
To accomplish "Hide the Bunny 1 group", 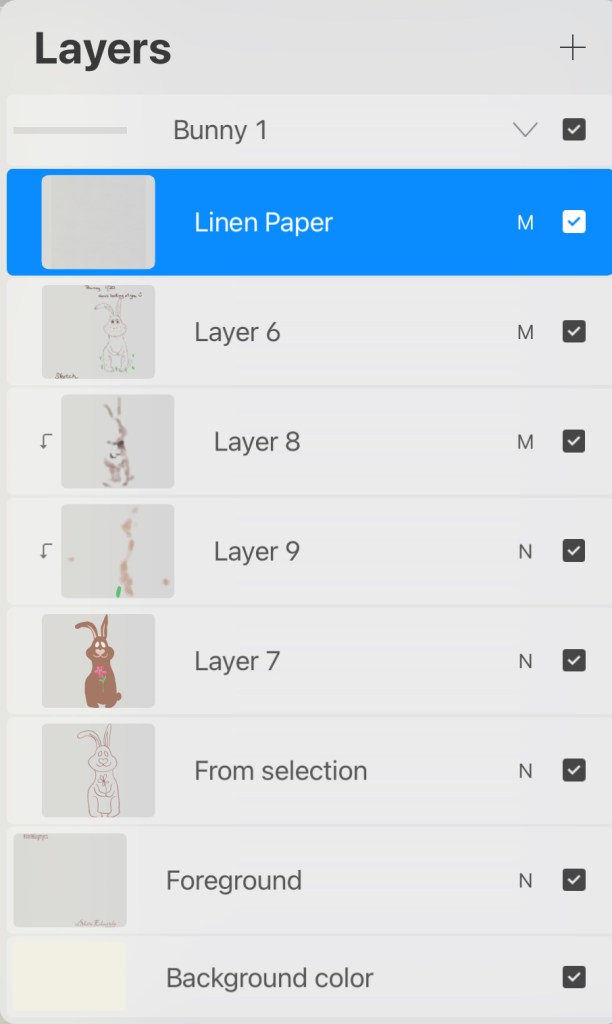I will 574,130.
